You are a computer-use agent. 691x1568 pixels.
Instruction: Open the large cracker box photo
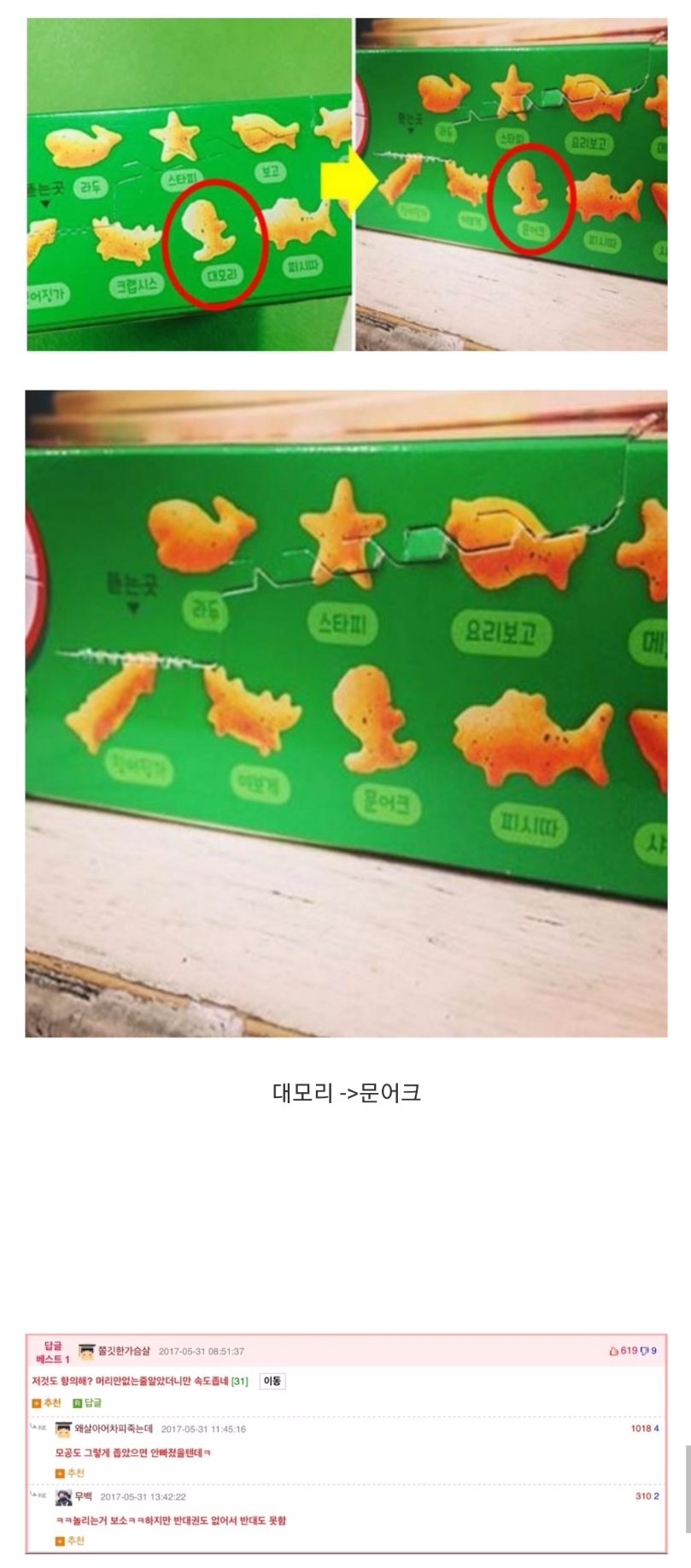click(x=347, y=714)
